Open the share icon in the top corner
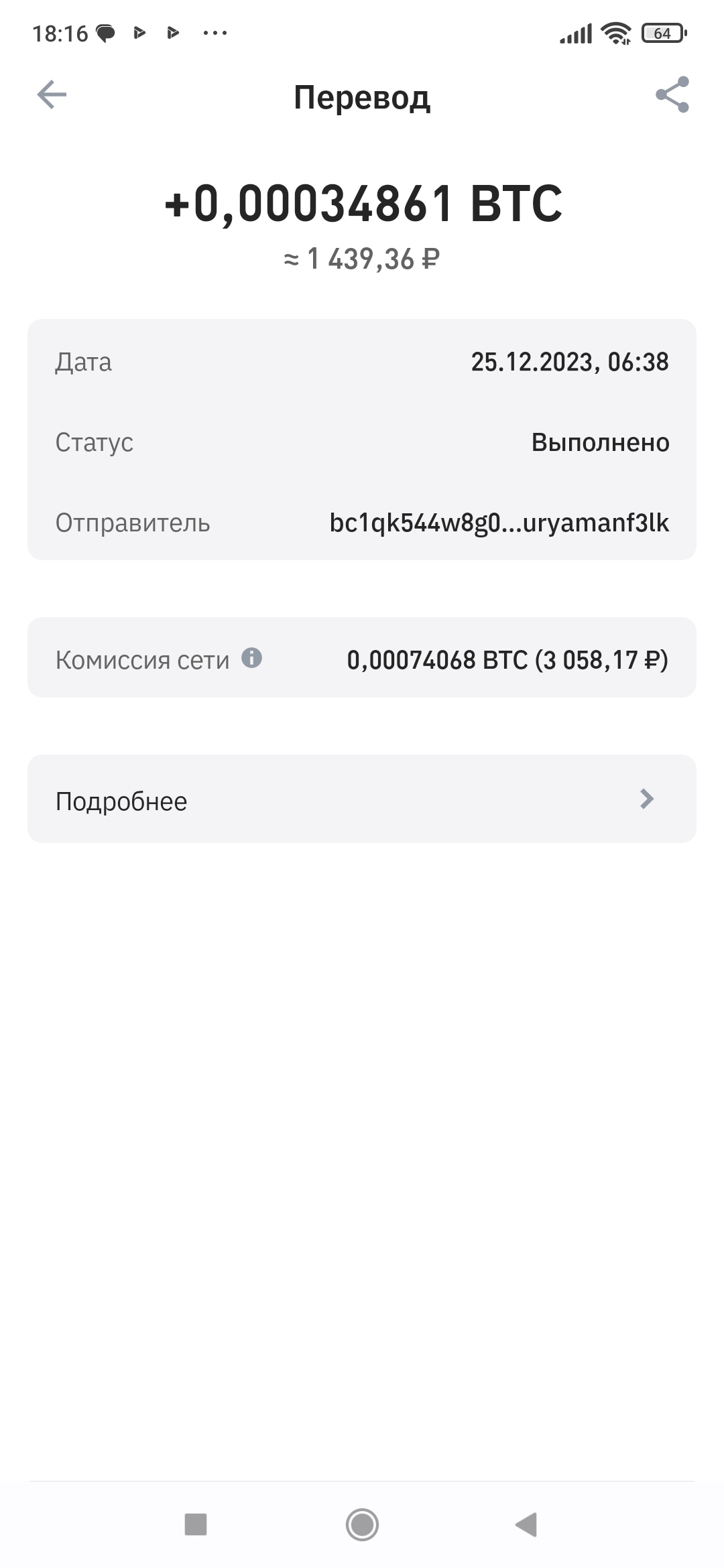This screenshot has height=1568, width=724. [674, 96]
